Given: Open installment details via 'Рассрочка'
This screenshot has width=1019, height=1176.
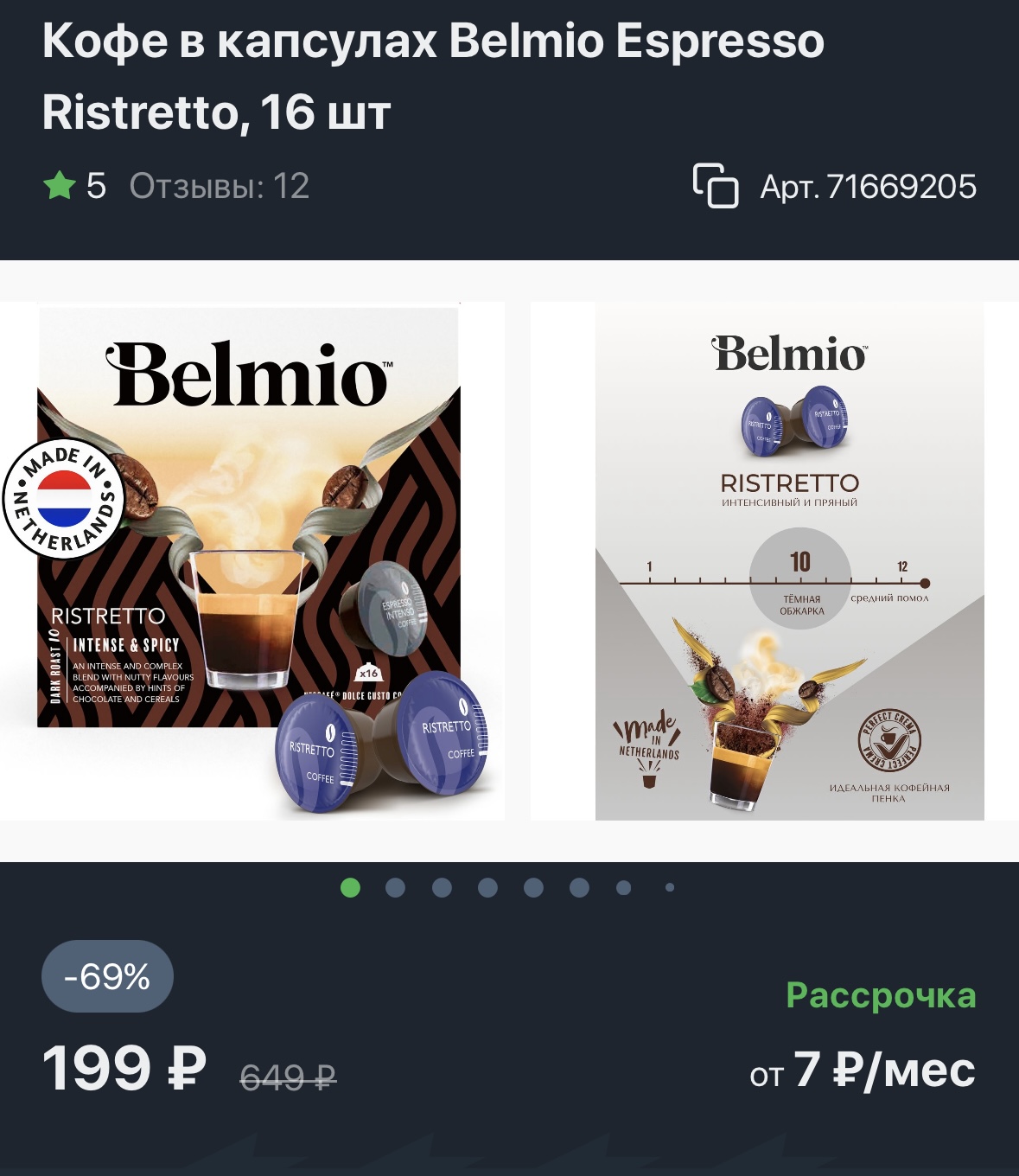Looking at the screenshot, I should [x=879, y=996].
